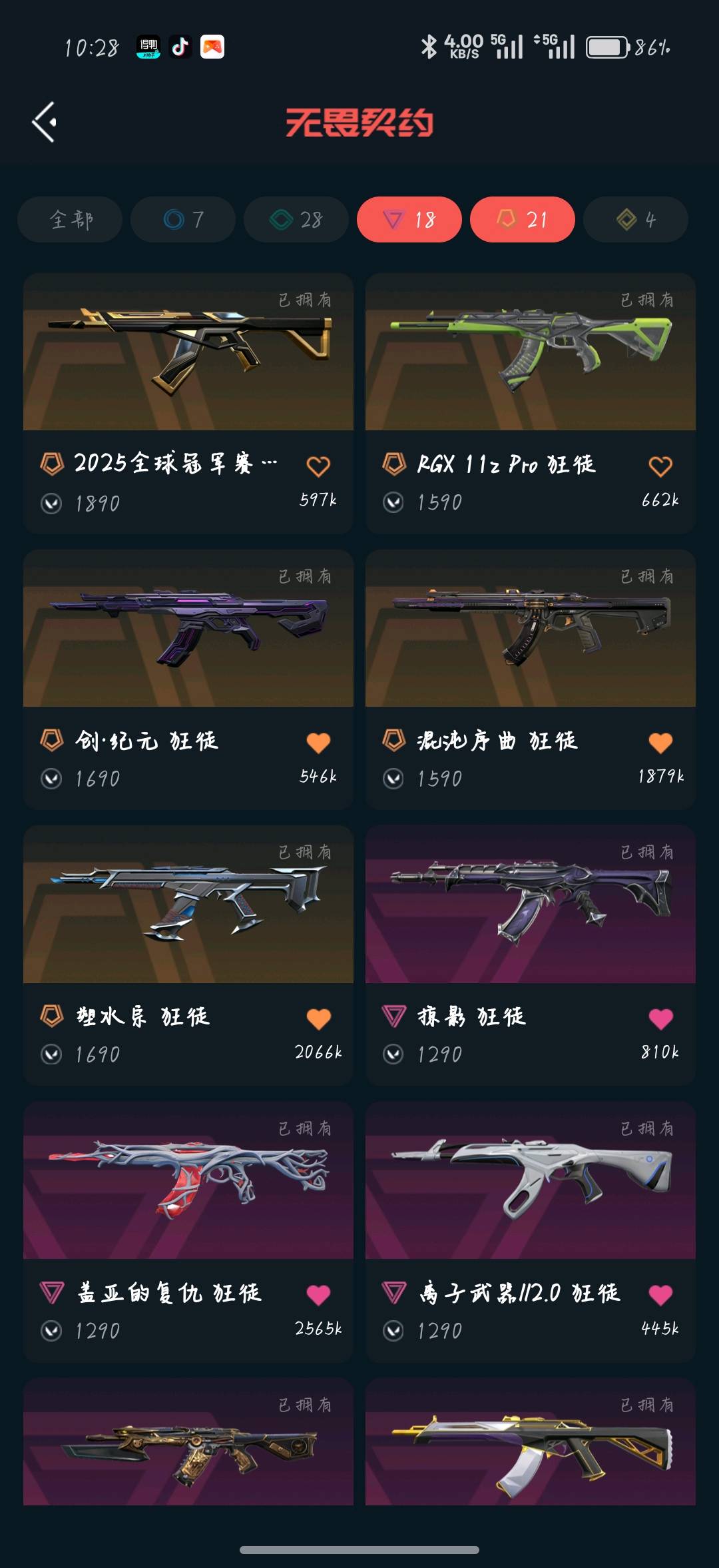Select the green tier chip showing 28
This screenshot has width=719, height=1568.
(296, 219)
